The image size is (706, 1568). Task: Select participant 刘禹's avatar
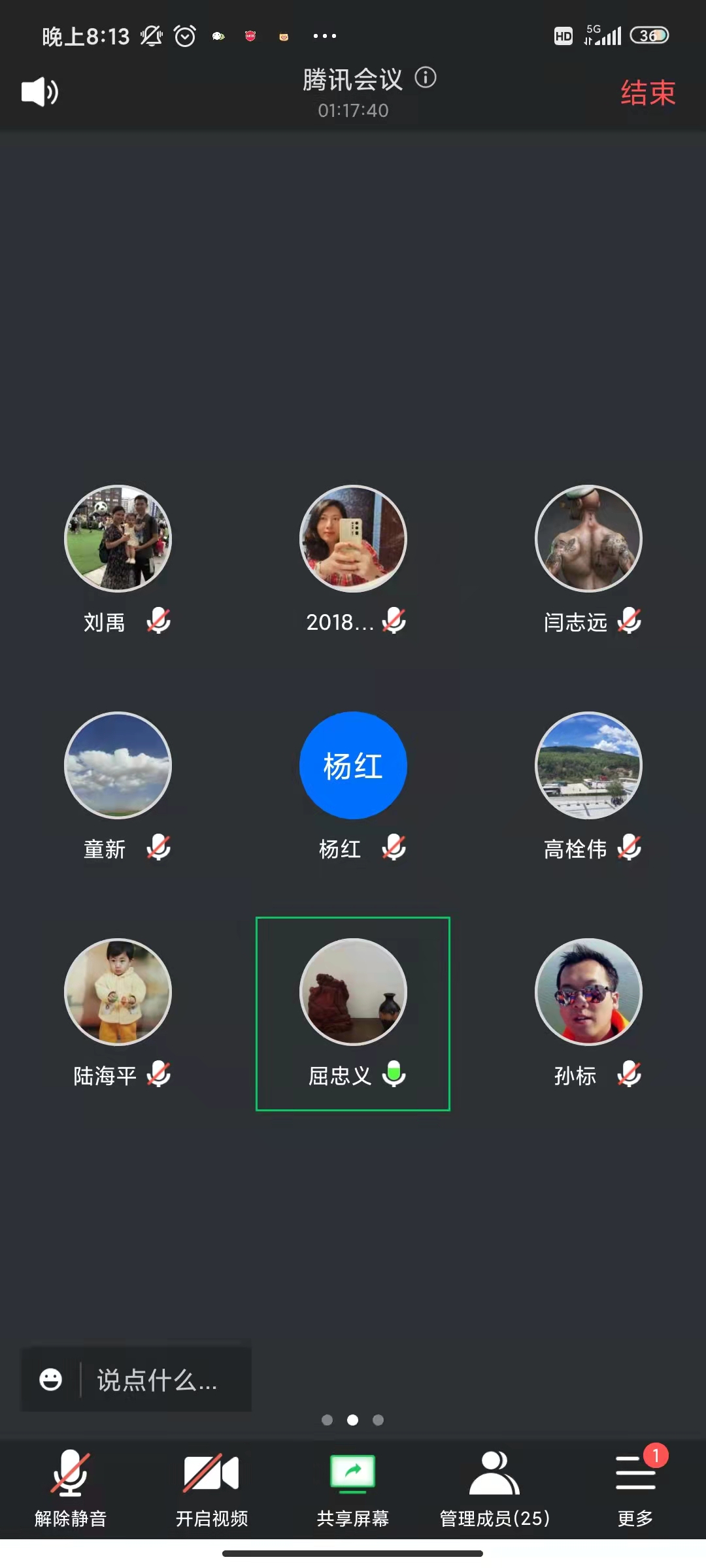pos(118,539)
